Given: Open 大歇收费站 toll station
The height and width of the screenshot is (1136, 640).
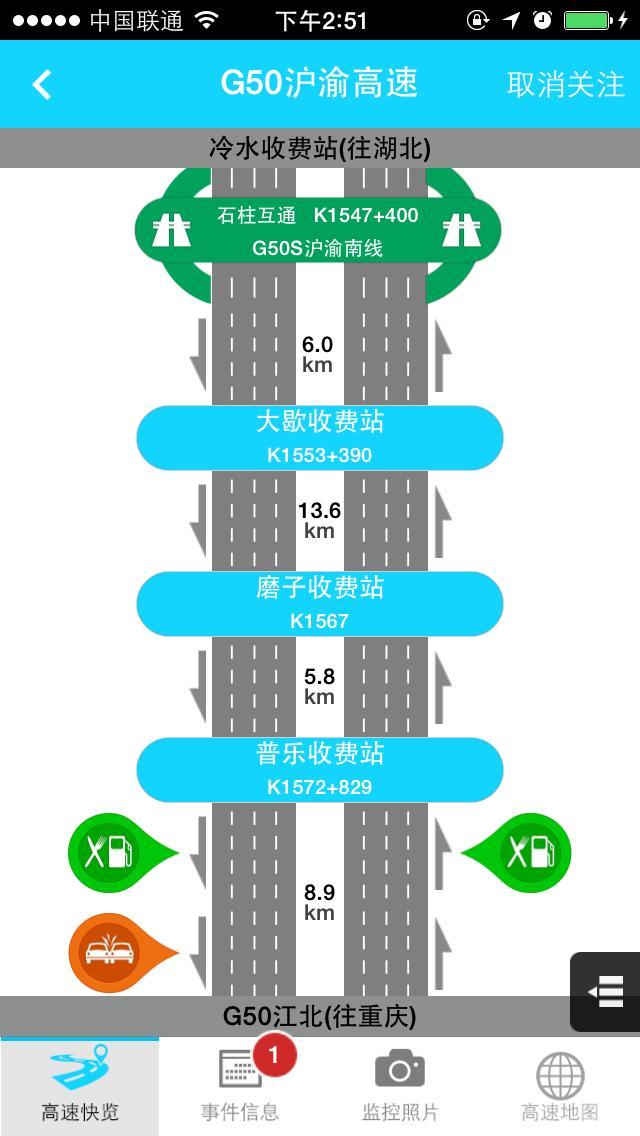Looking at the screenshot, I should tap(319, 438).
